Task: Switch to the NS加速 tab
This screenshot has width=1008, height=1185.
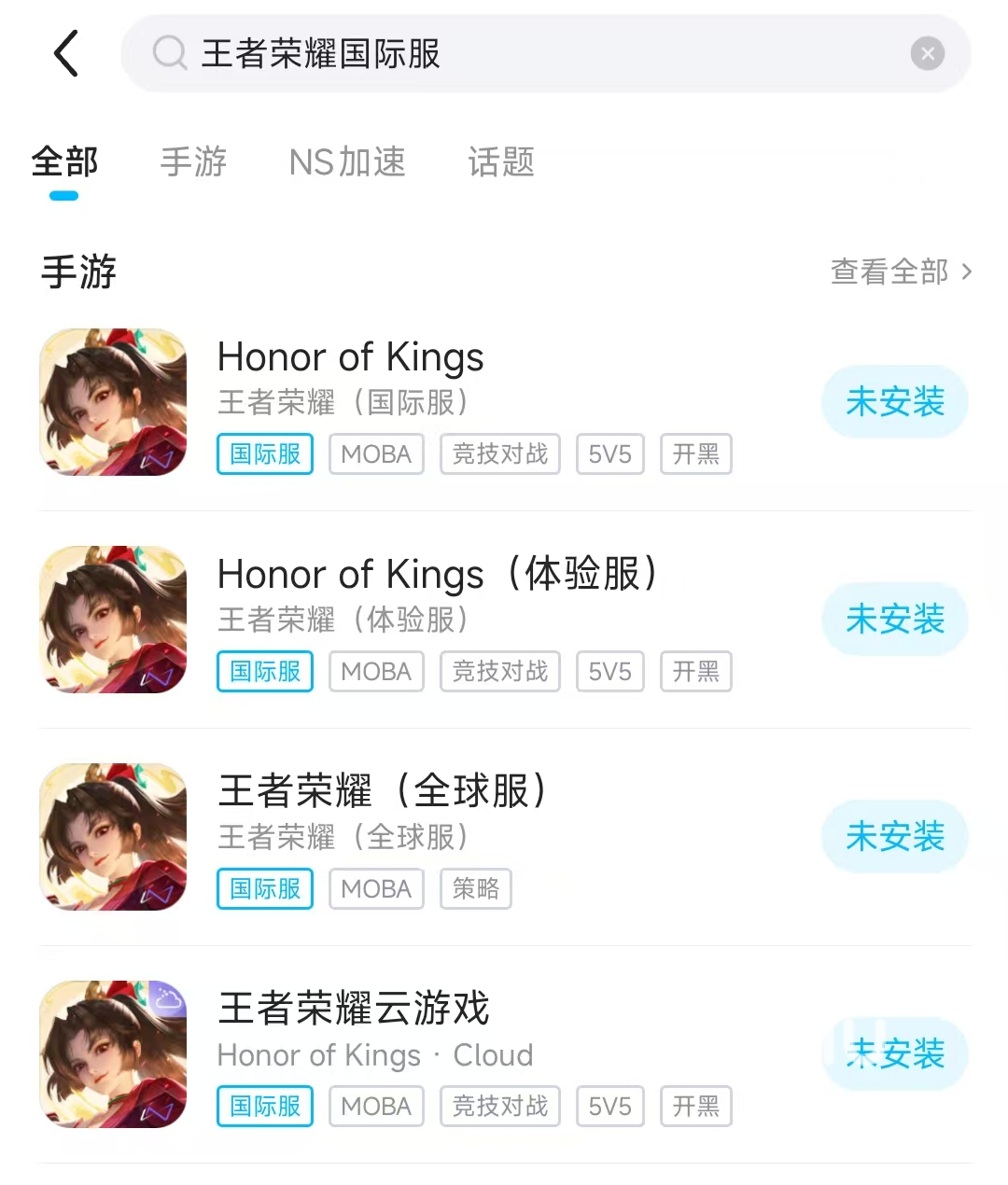Action: coord(347,162)
